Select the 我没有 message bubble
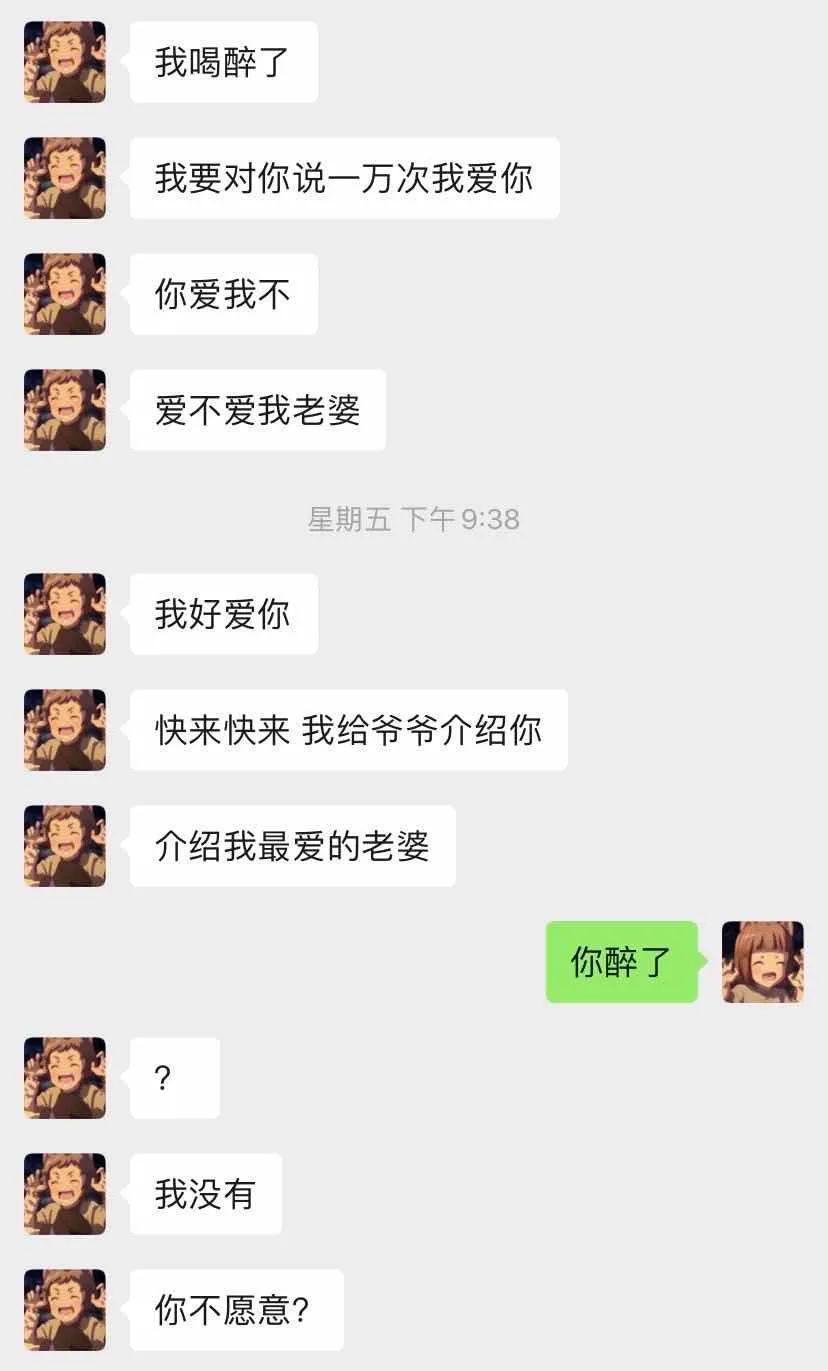This screenshot has width=828, height=1371. tap(205, 1194)
